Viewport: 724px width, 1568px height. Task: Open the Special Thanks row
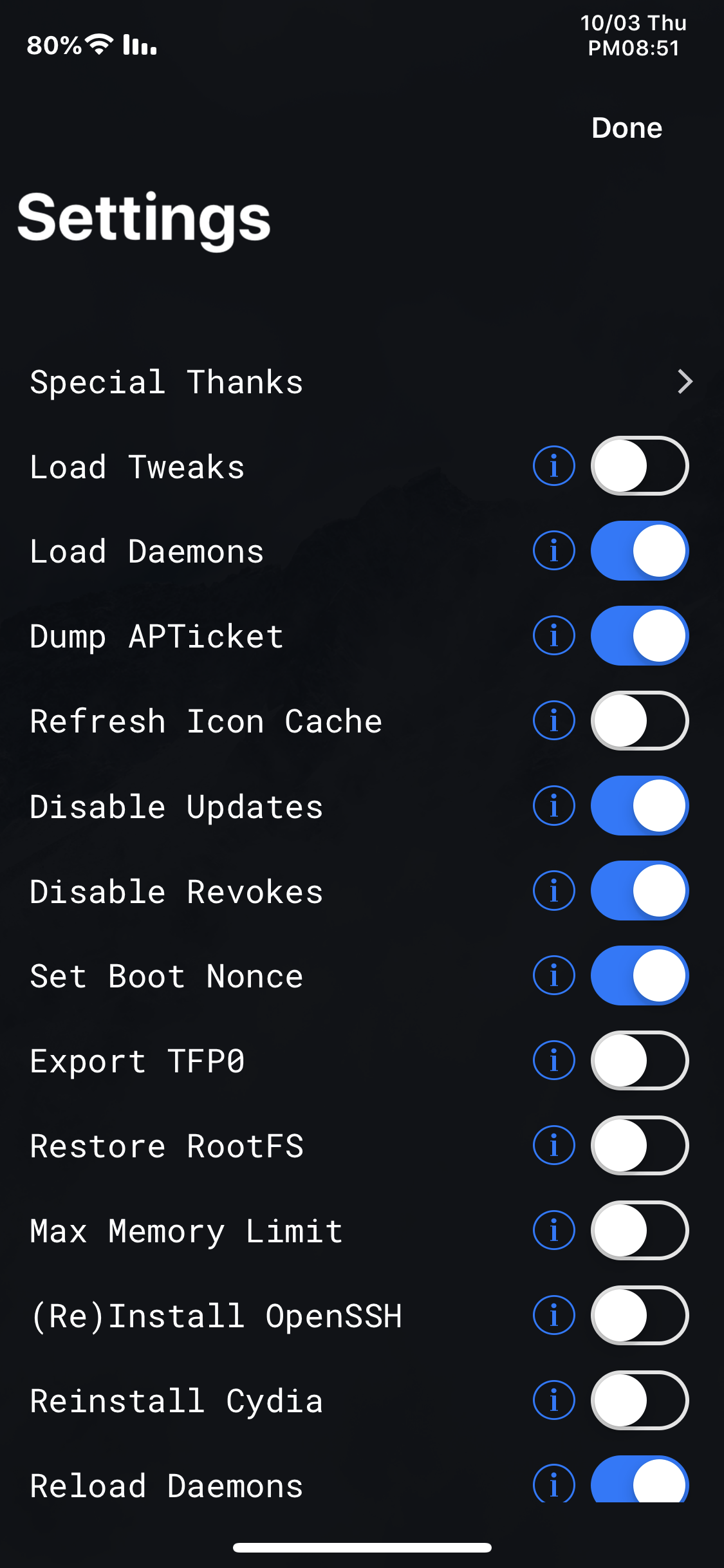[x=362, y=382]
